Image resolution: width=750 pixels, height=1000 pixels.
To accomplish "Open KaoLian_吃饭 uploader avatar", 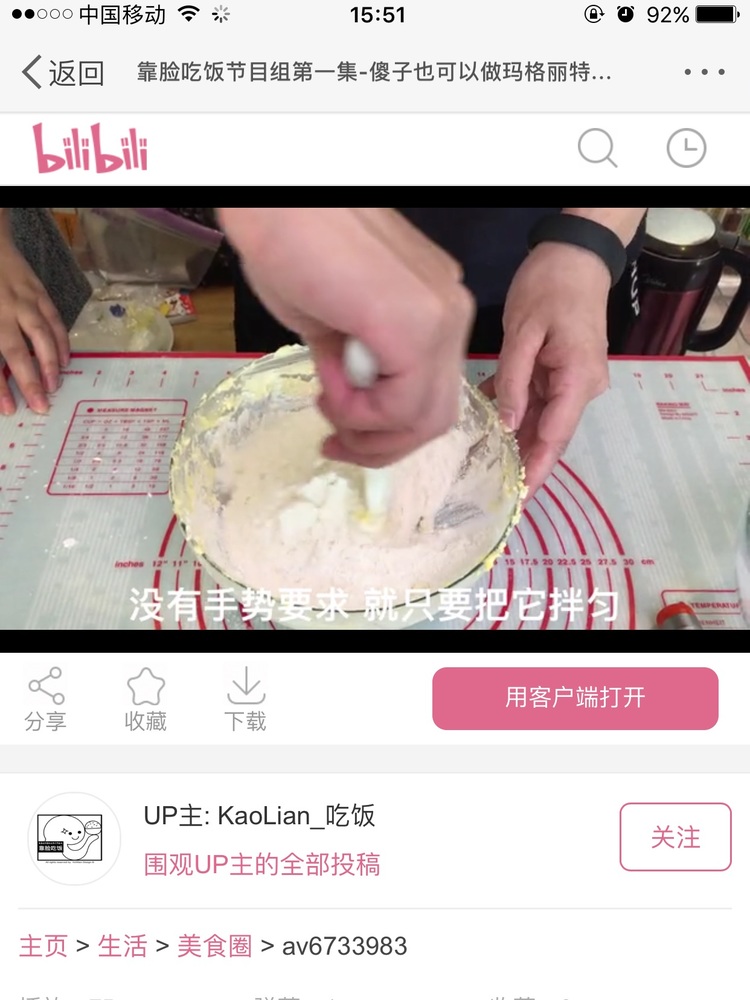I will [74, 838].
